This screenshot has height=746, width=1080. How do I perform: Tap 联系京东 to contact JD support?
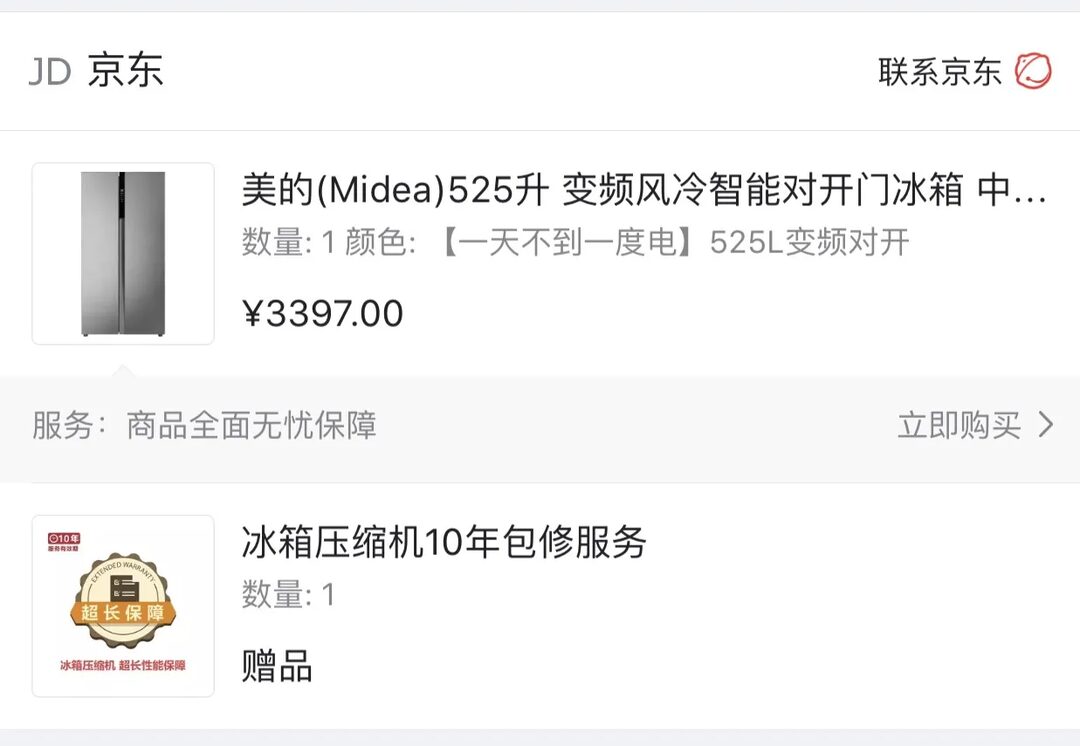tap(963, 72)
